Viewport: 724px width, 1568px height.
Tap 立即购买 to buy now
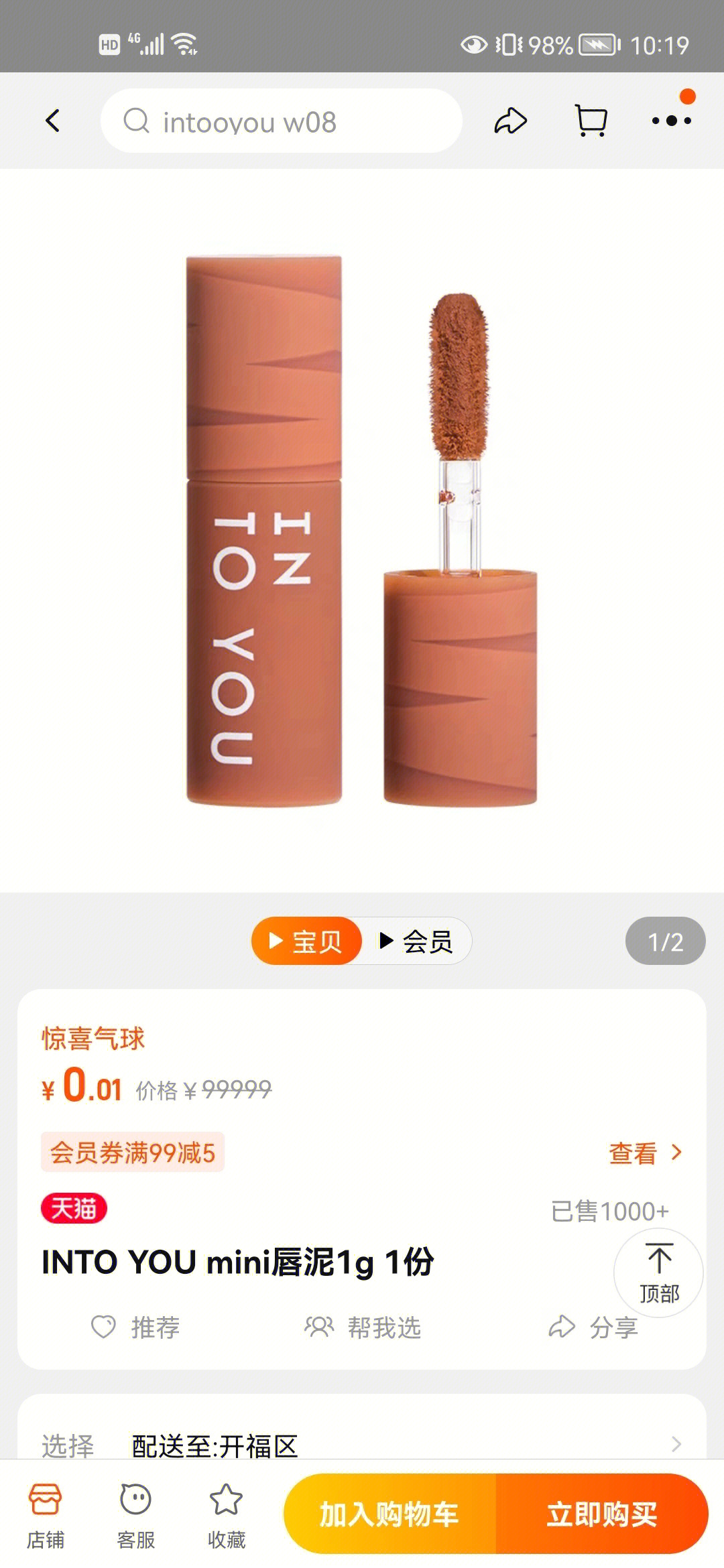point(601,1514)
